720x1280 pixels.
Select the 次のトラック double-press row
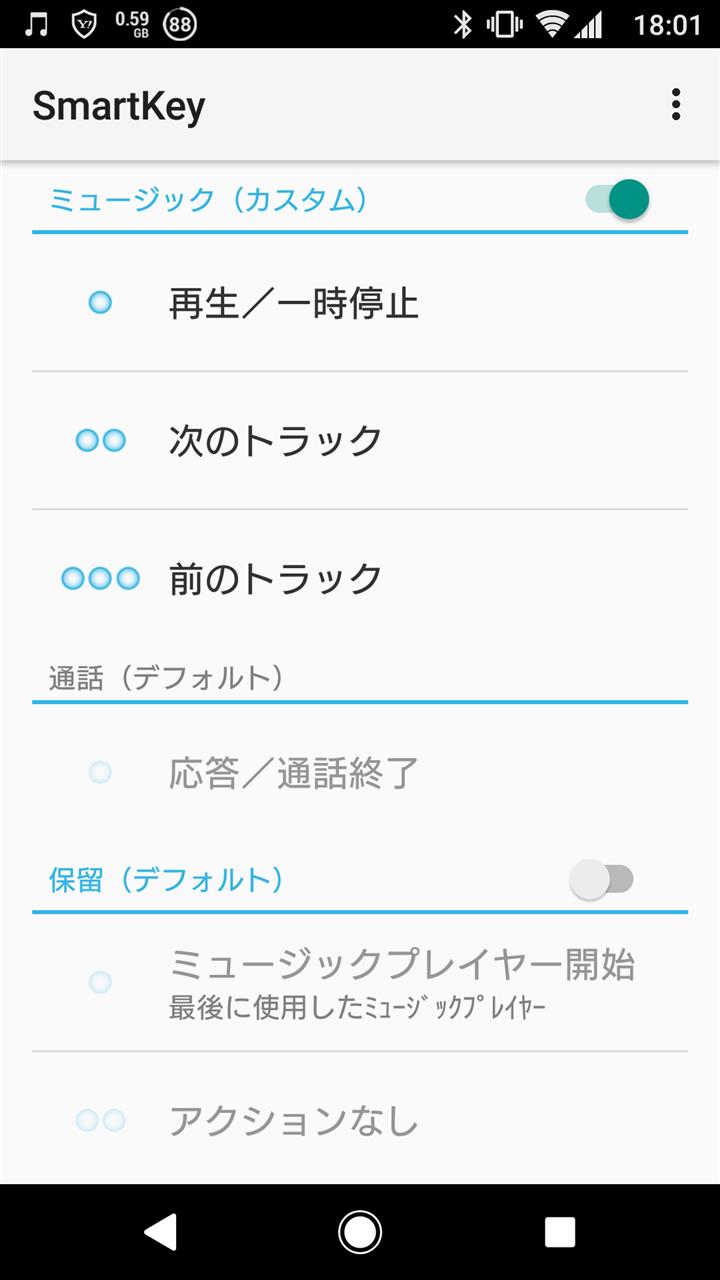[360, 440]
